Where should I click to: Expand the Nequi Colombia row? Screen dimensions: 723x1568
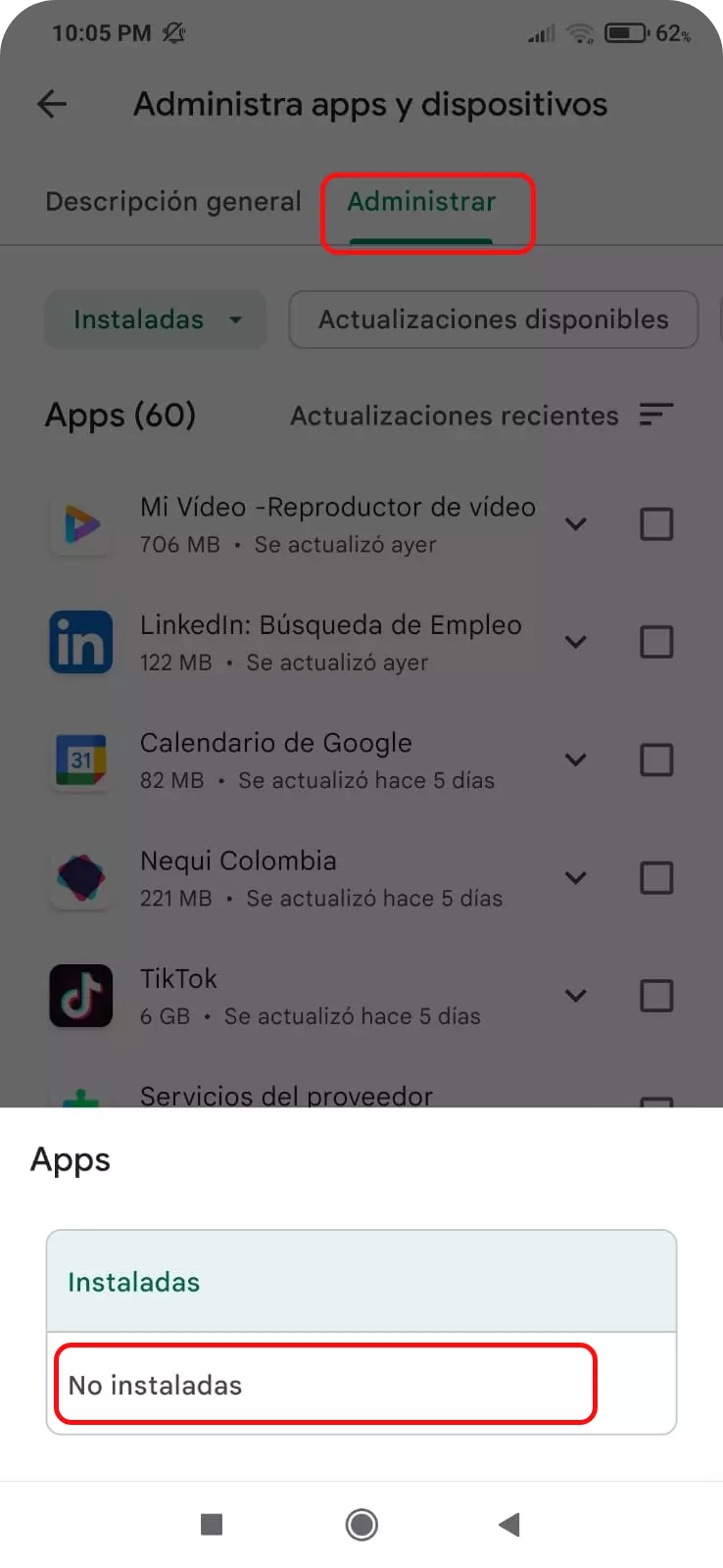(576, 878)
